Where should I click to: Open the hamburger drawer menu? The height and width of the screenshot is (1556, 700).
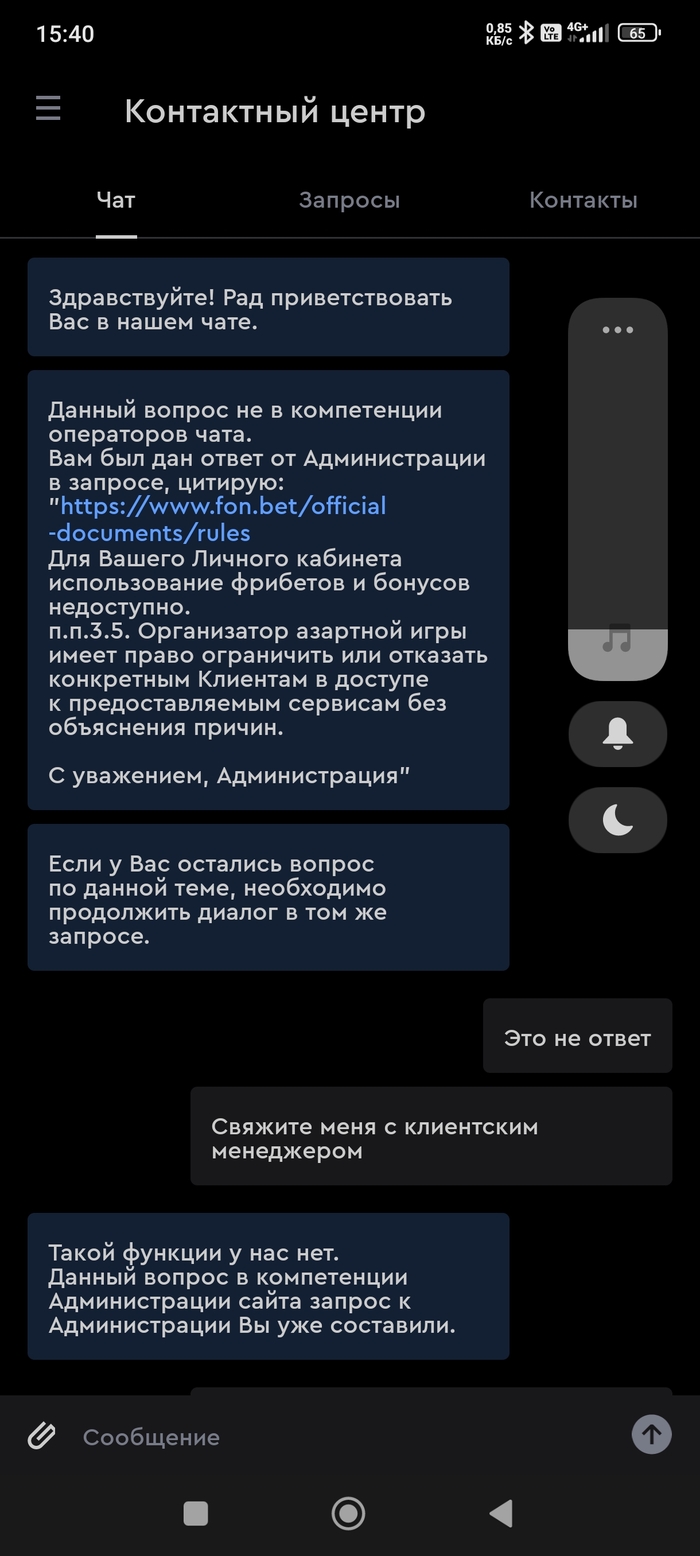(48, 109)
